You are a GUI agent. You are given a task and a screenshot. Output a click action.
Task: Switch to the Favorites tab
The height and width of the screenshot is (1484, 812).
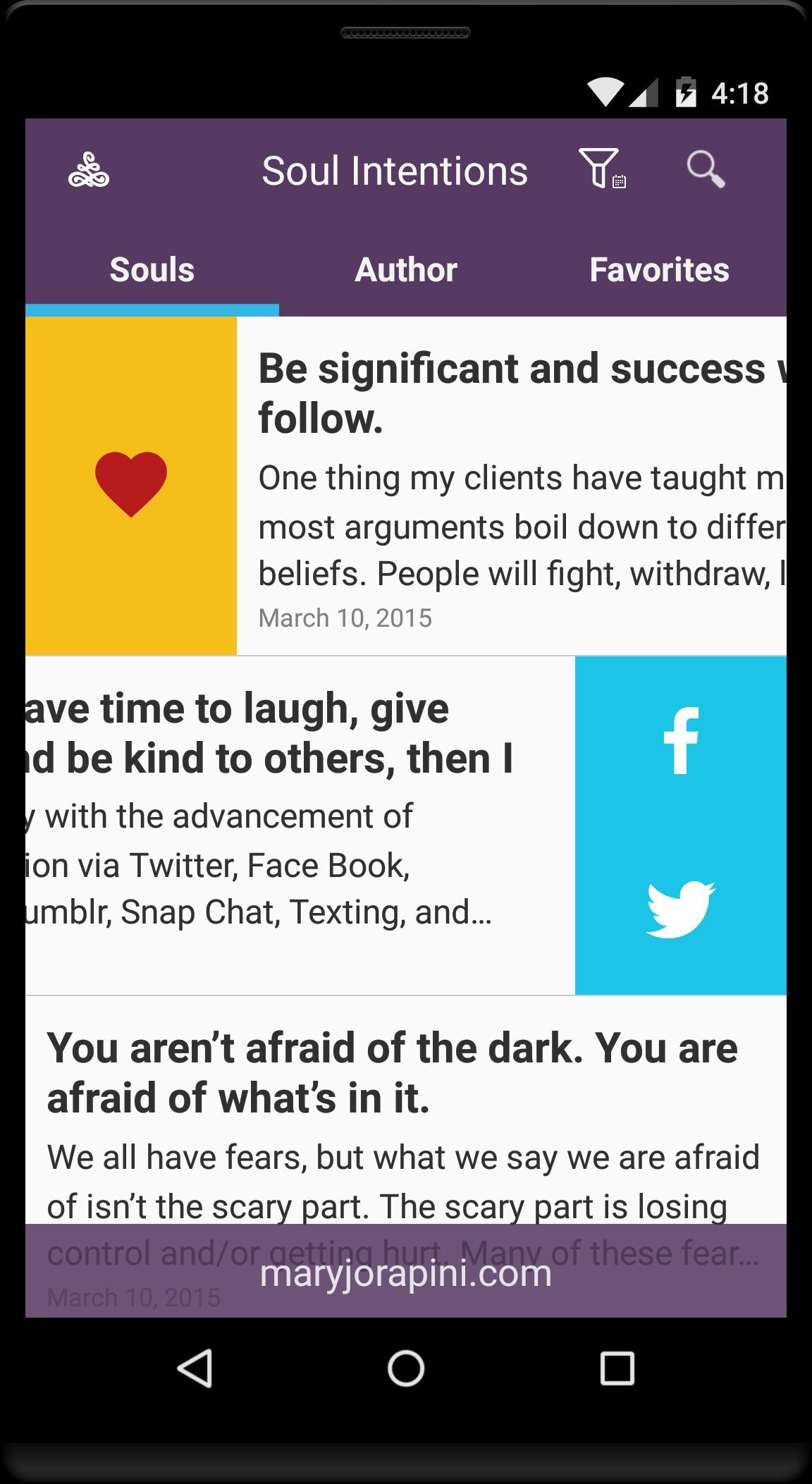[659, 270]
